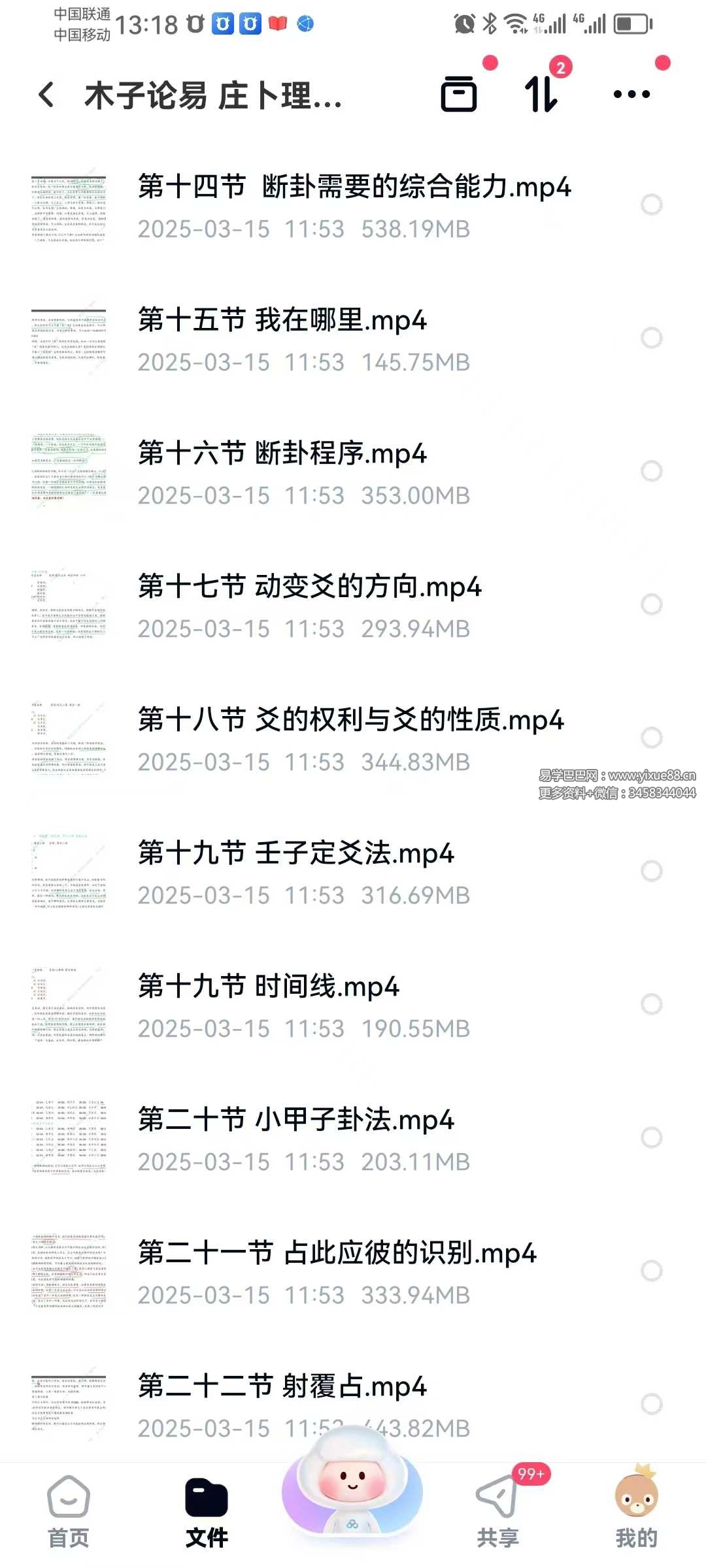Open 第十四节 断卦需要的综合能力.mp4
The image size is (706, 1568).
coord(354,187)
